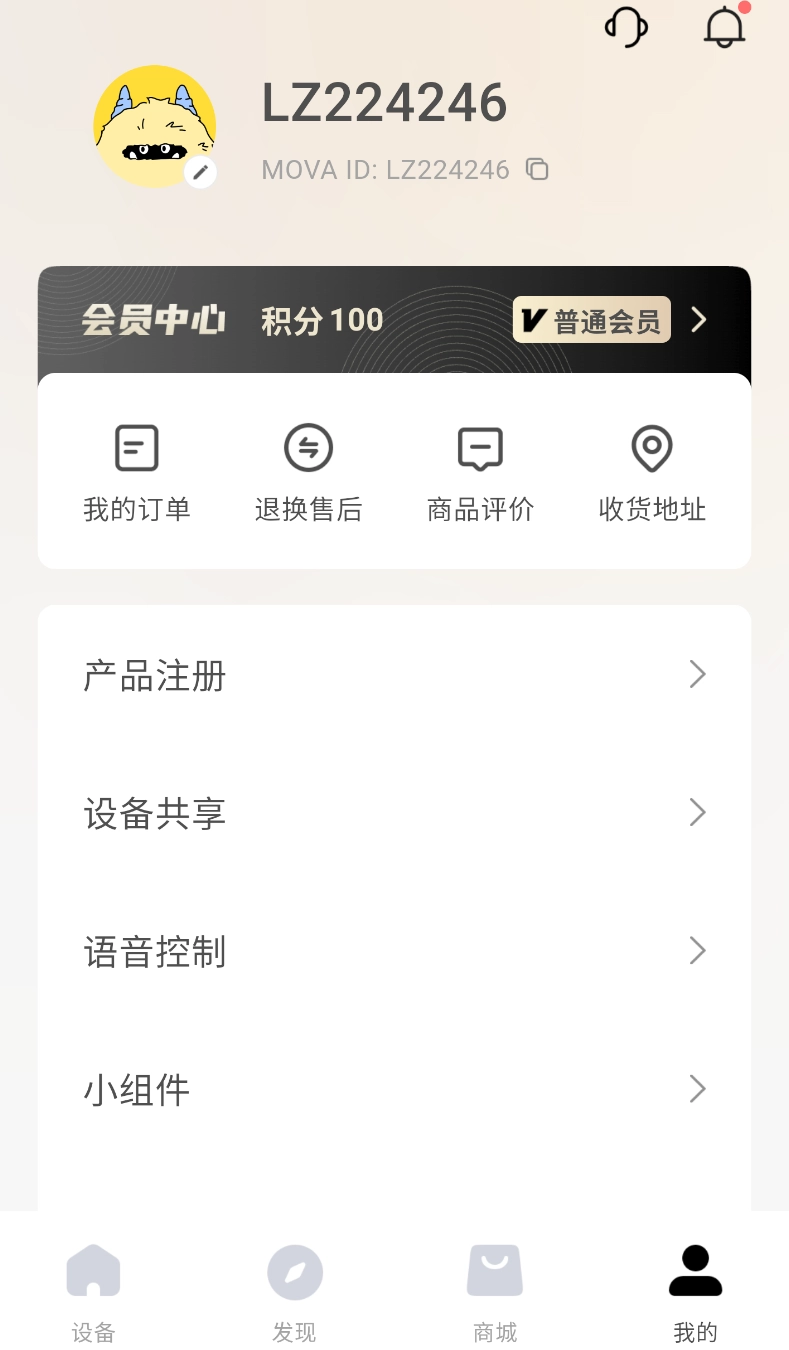The height and width of the screenshot is (1350, 789).
Task: Check 积分 100 points balance
Action: click(x=322, y=319)
